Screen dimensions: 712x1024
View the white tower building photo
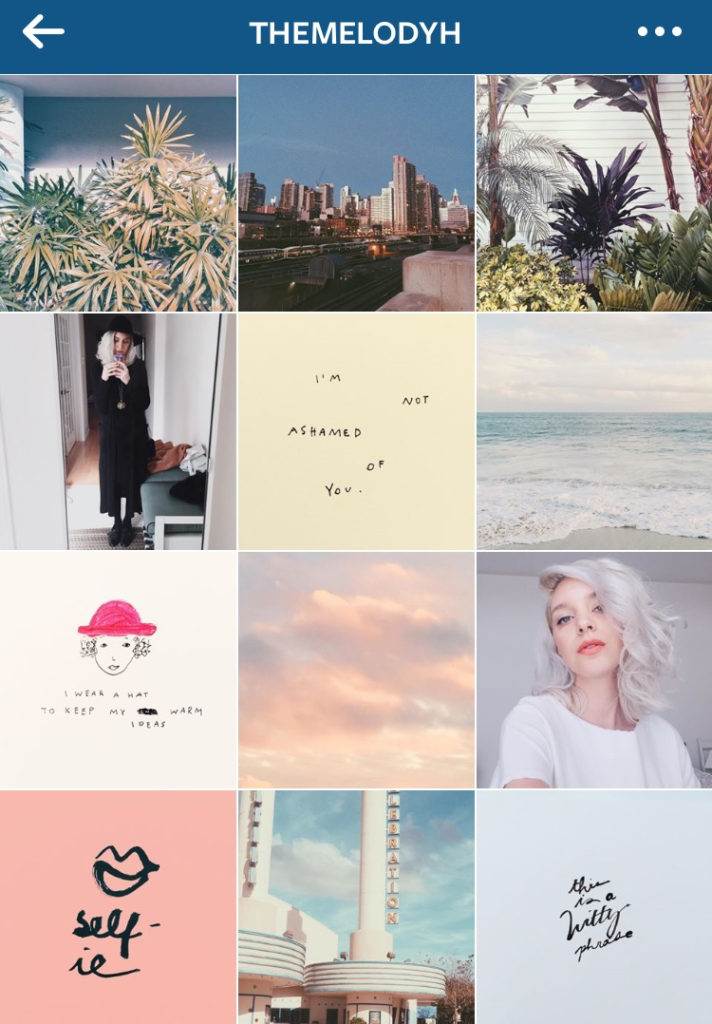[x=356, y=907]
